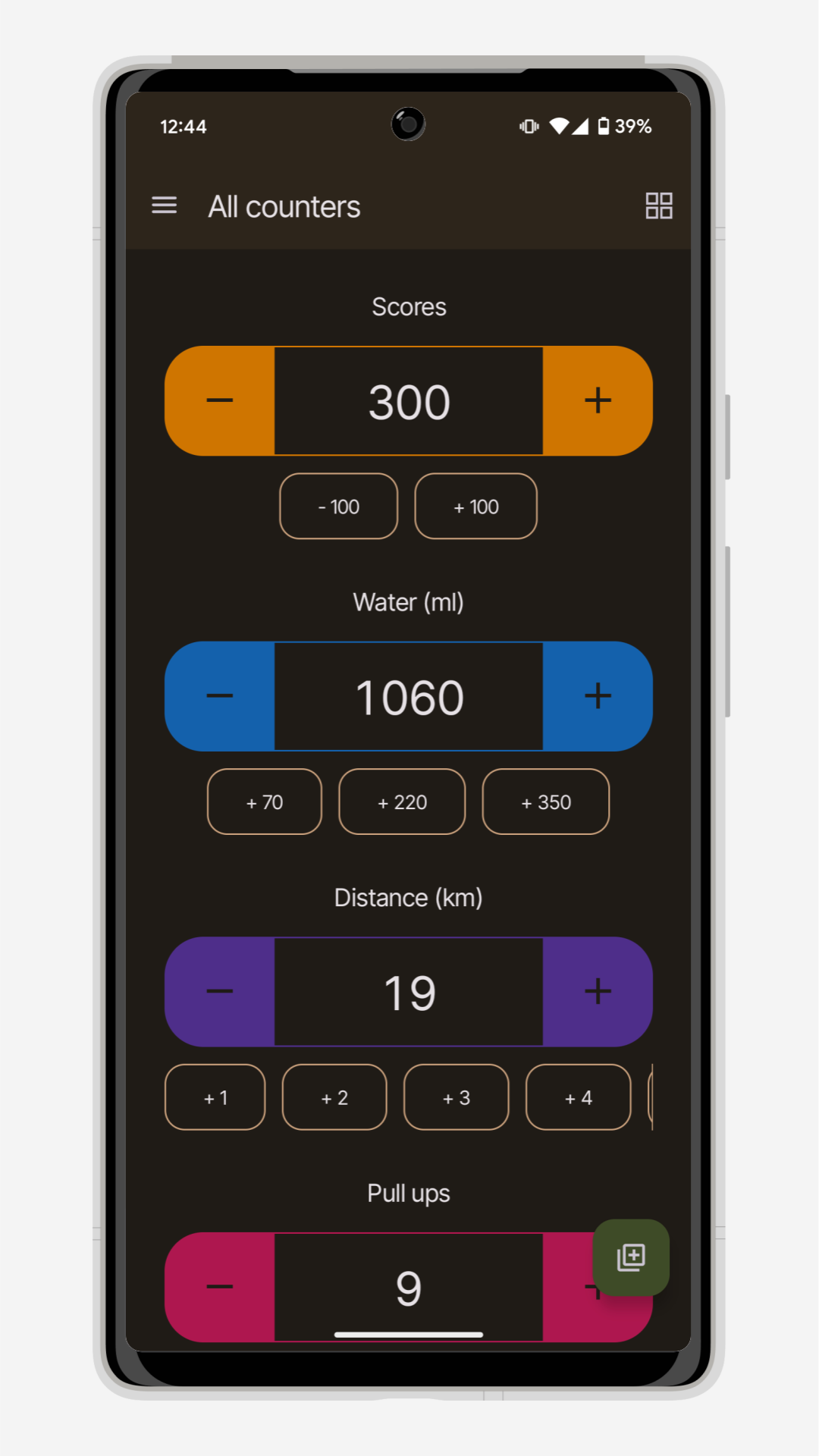Add 3 km to Distance

pos(457,1097)
